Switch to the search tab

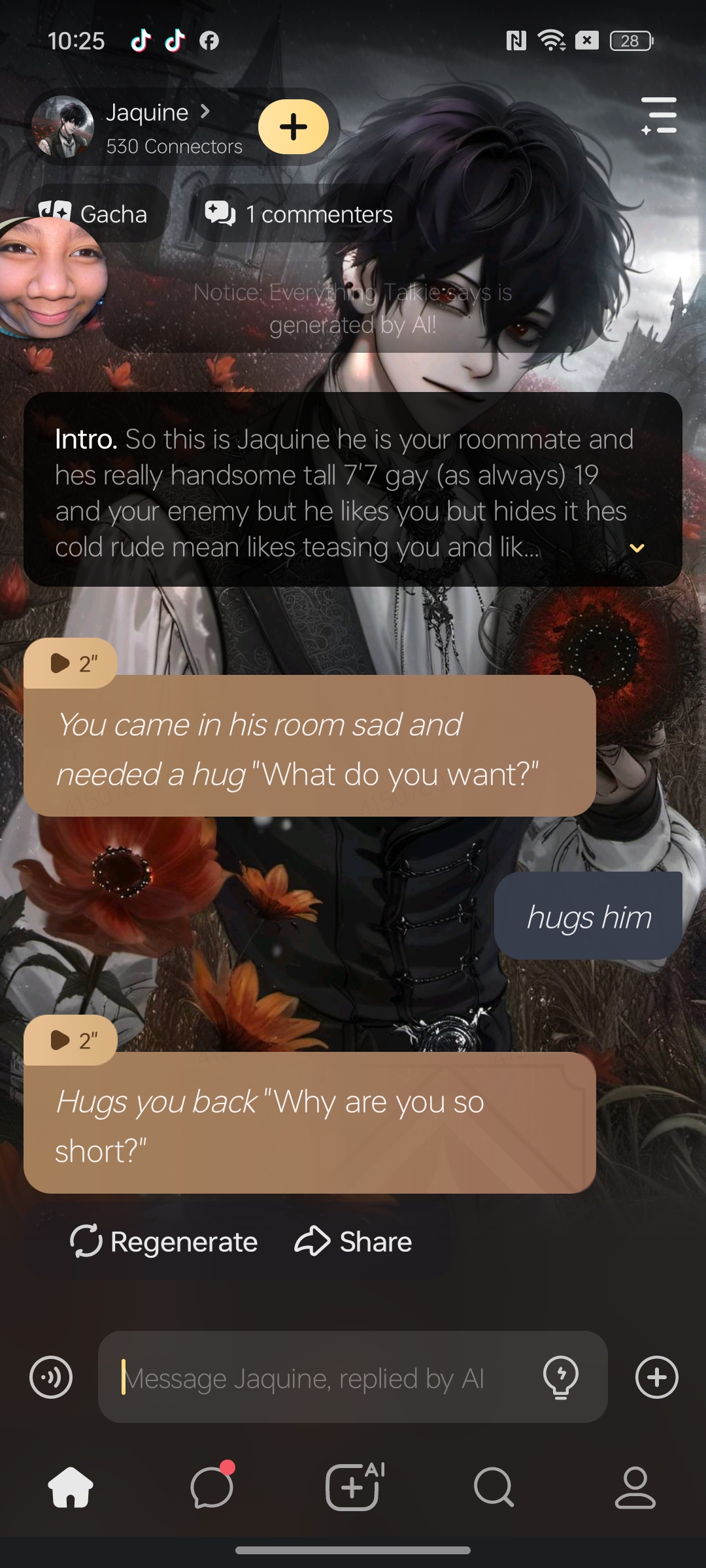pos(494,1488)
